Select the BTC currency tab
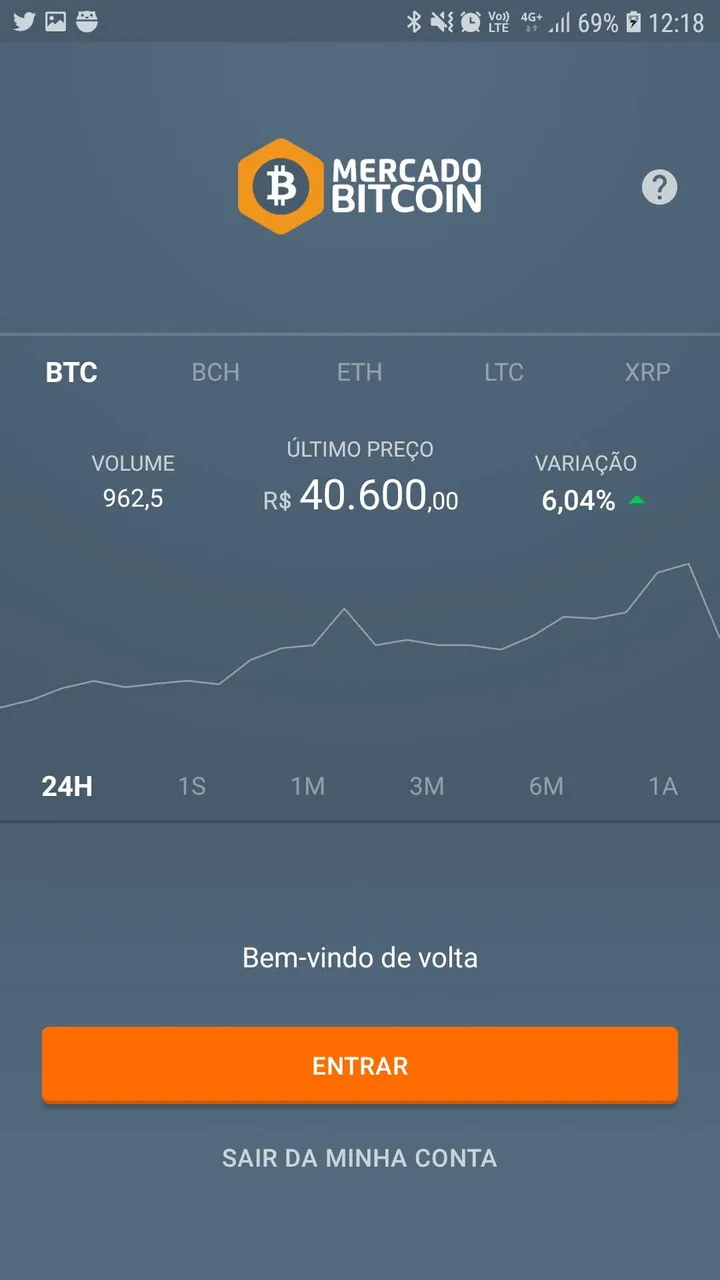The width and height of the screenshot is (720, 1280). (72, 373)
